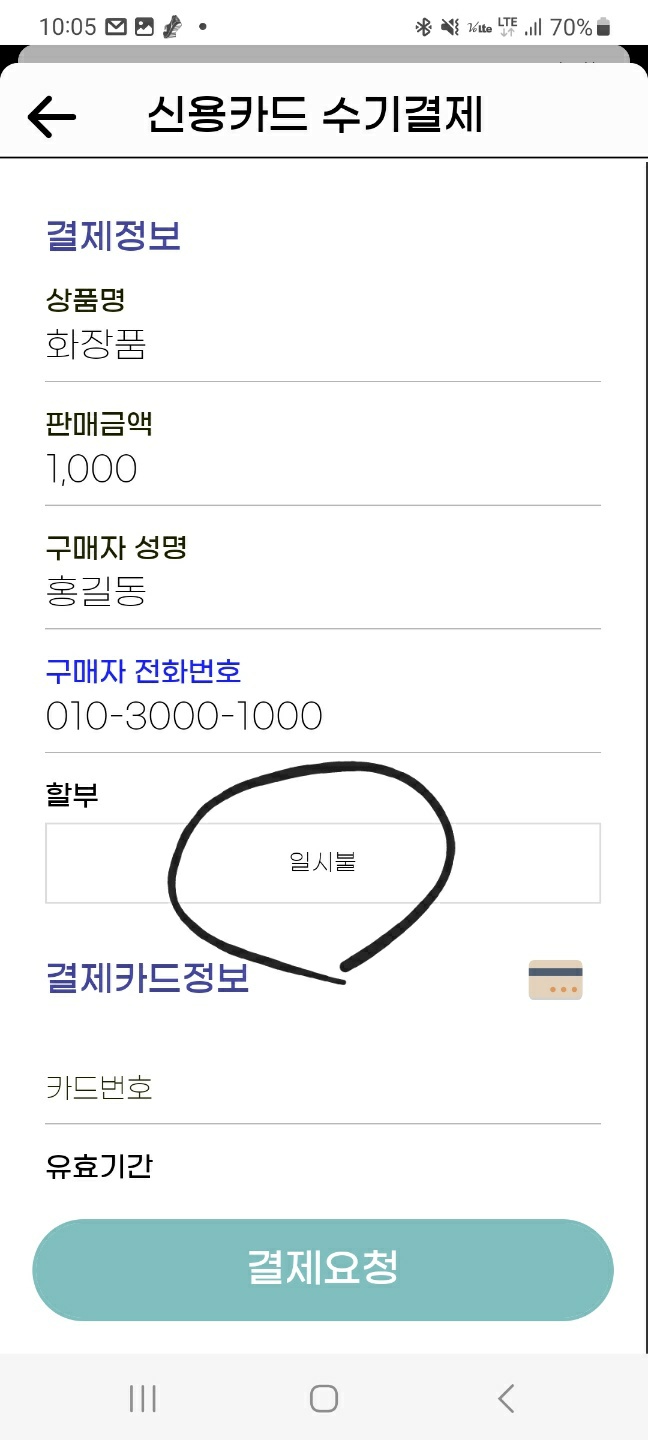Edit the 판매금액 field showing 1,000
The image size is (648, 1440).
pyautogui.click(x=322, y=469)
